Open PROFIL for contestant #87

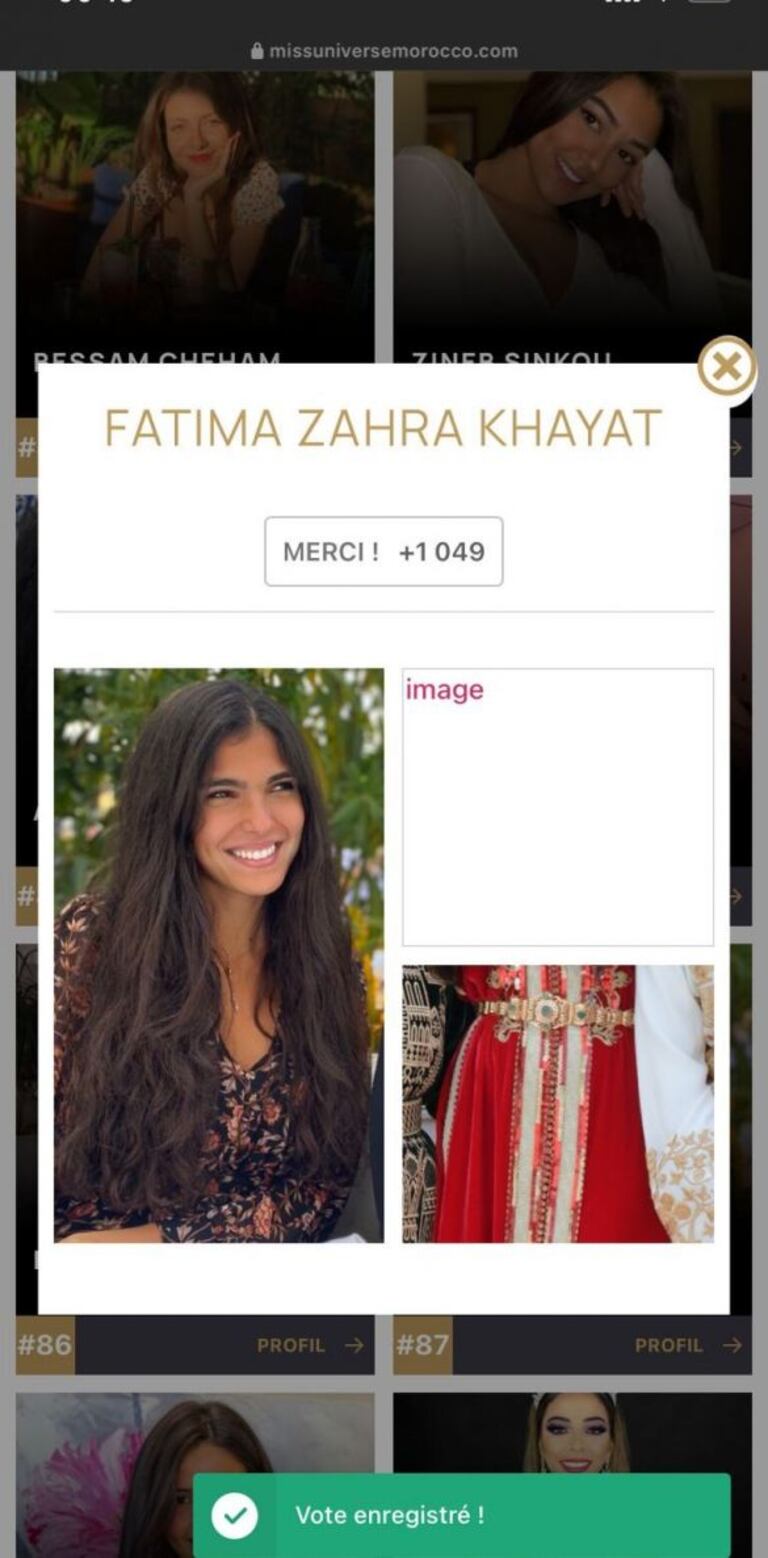pyautogui.click(x=687, y=1345)
